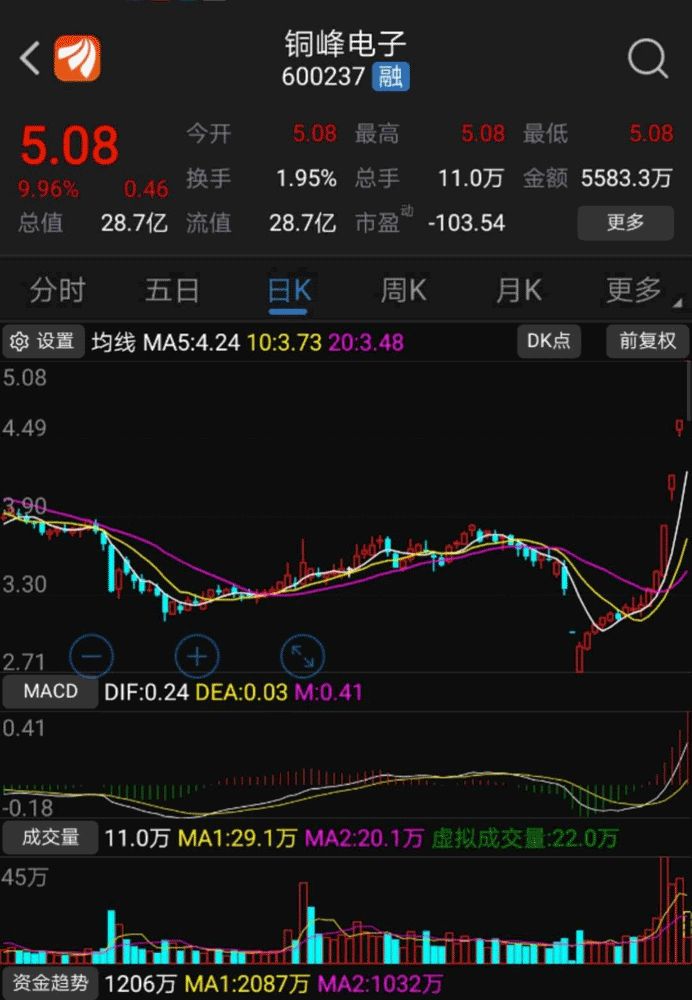Select the 日K chart tab
The width and height of the screenshot is (692, 1000).
tap(289, 291)
